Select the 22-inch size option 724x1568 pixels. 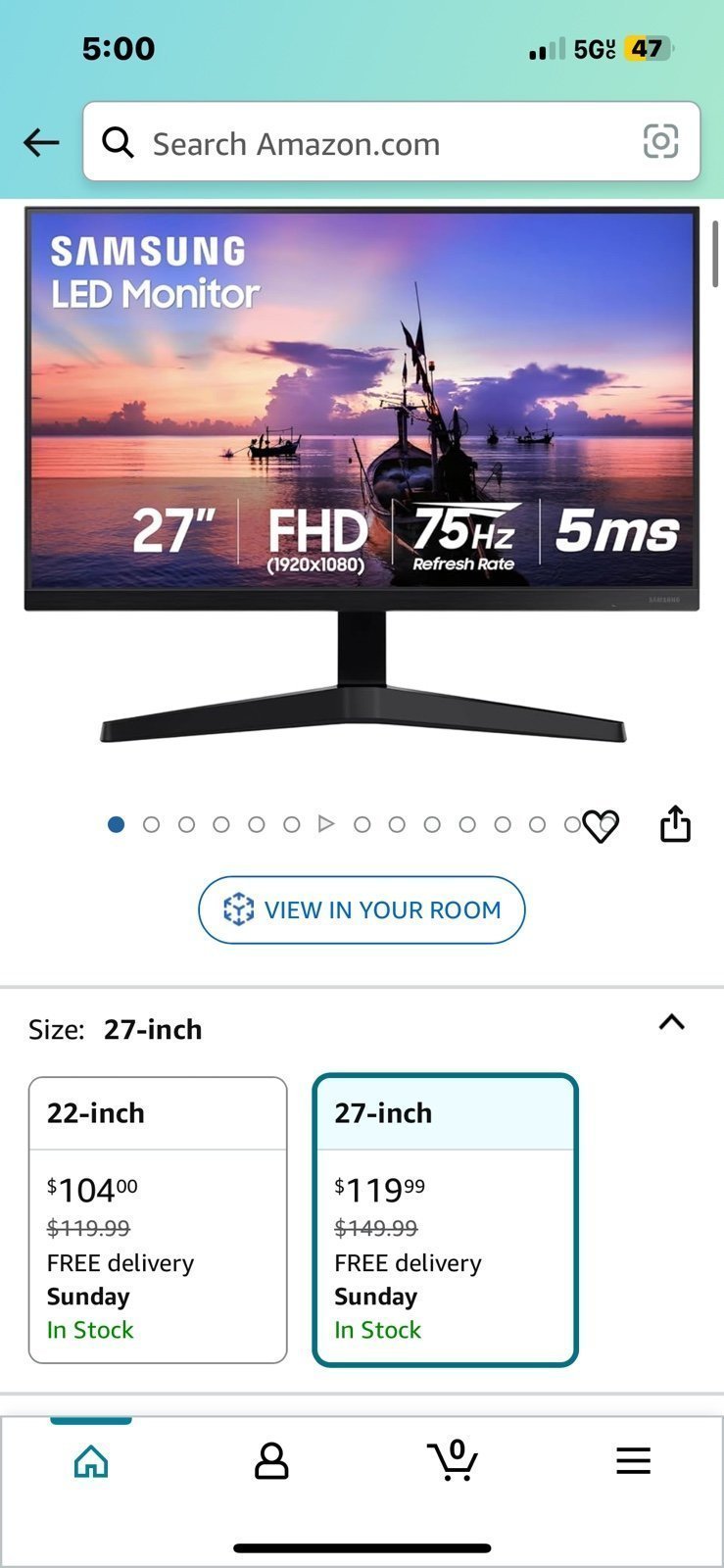coord(158,1220)
